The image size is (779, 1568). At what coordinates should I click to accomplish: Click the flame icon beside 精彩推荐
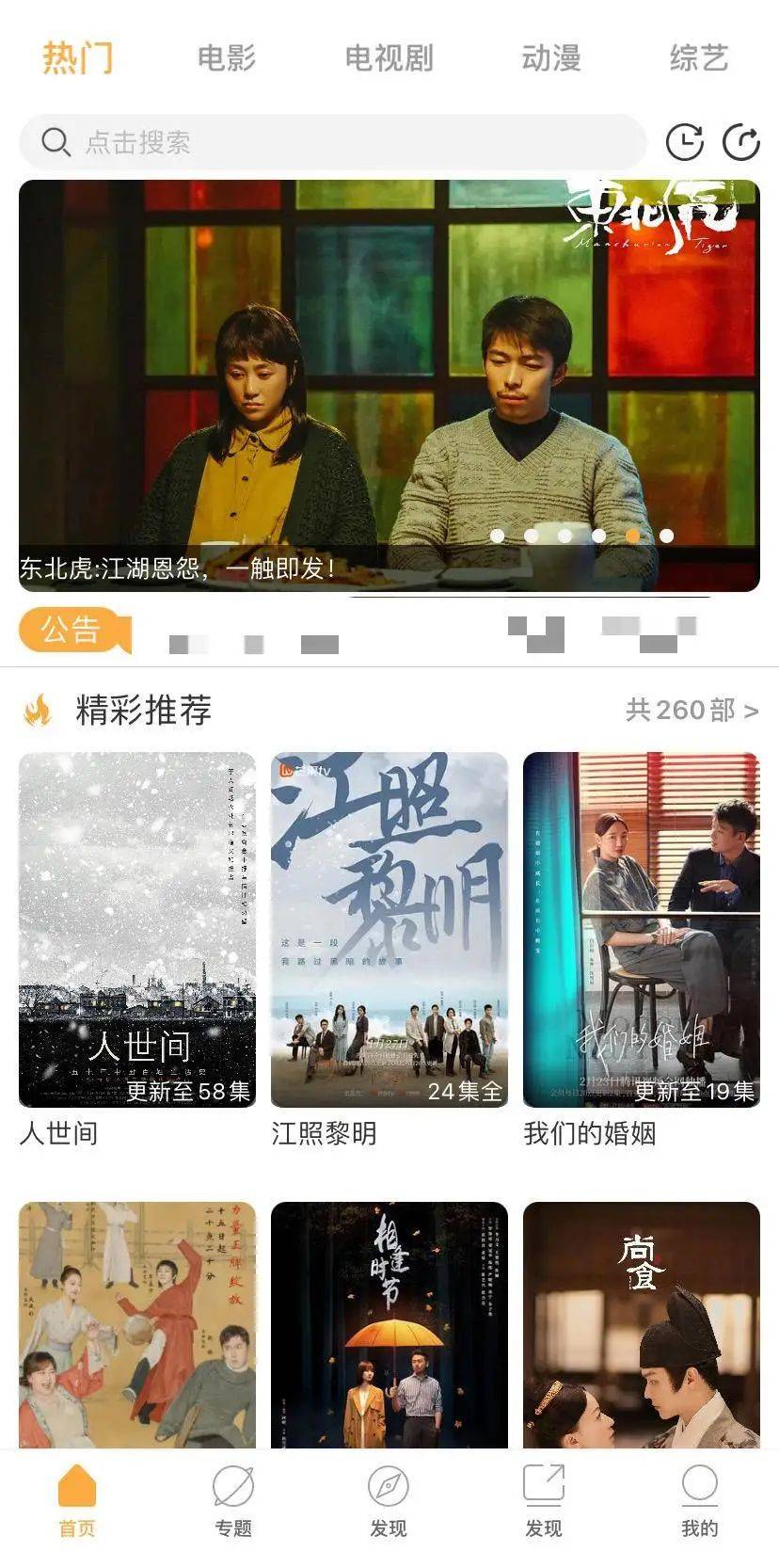click(38, 711)
